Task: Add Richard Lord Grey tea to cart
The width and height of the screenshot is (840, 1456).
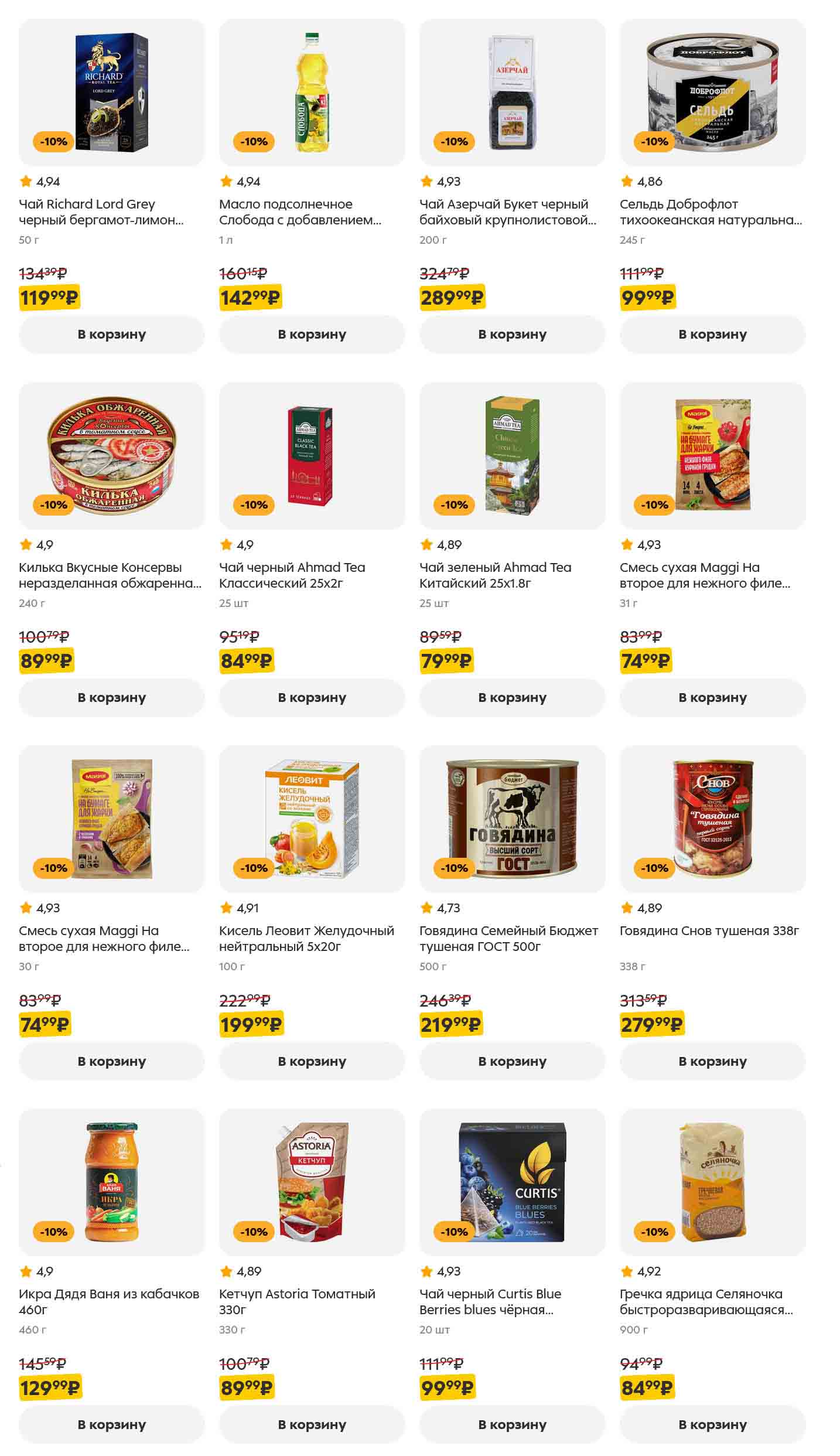Action: (111, 335)
